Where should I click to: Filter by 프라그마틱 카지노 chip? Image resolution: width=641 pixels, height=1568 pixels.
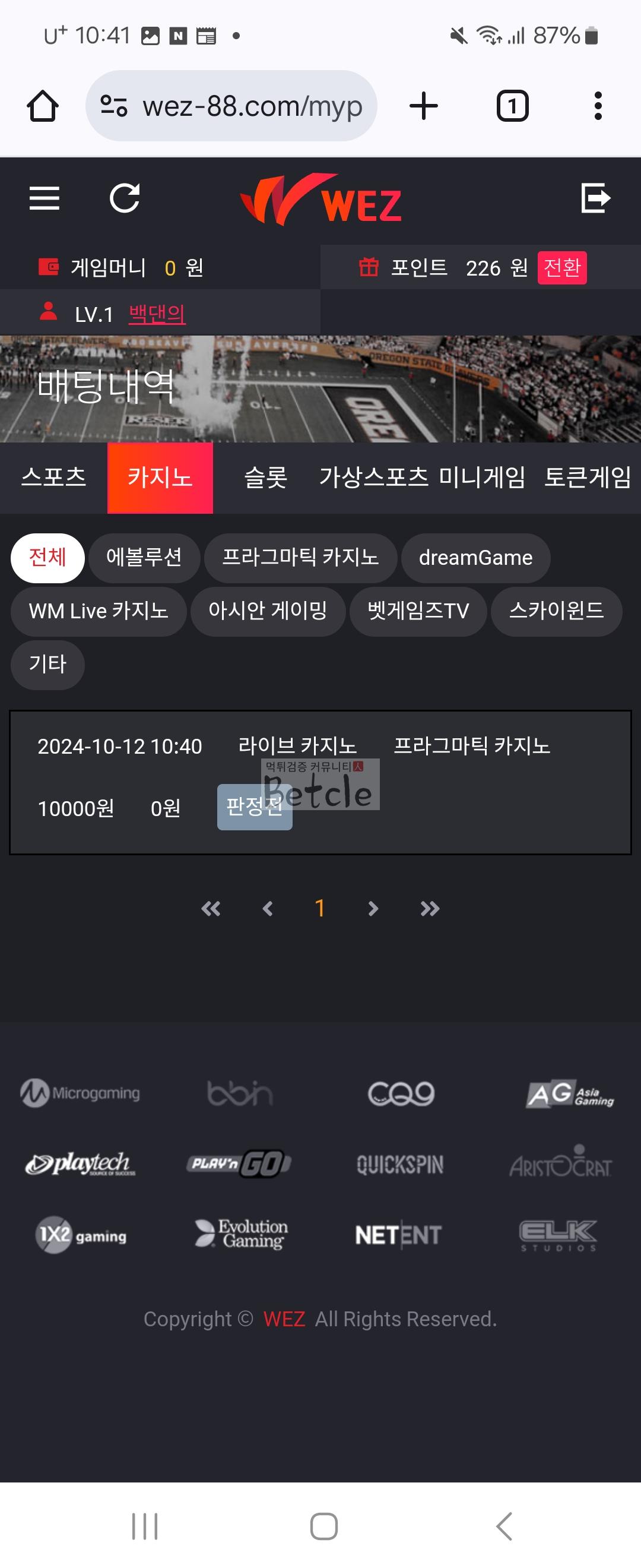tap(300, 558)
